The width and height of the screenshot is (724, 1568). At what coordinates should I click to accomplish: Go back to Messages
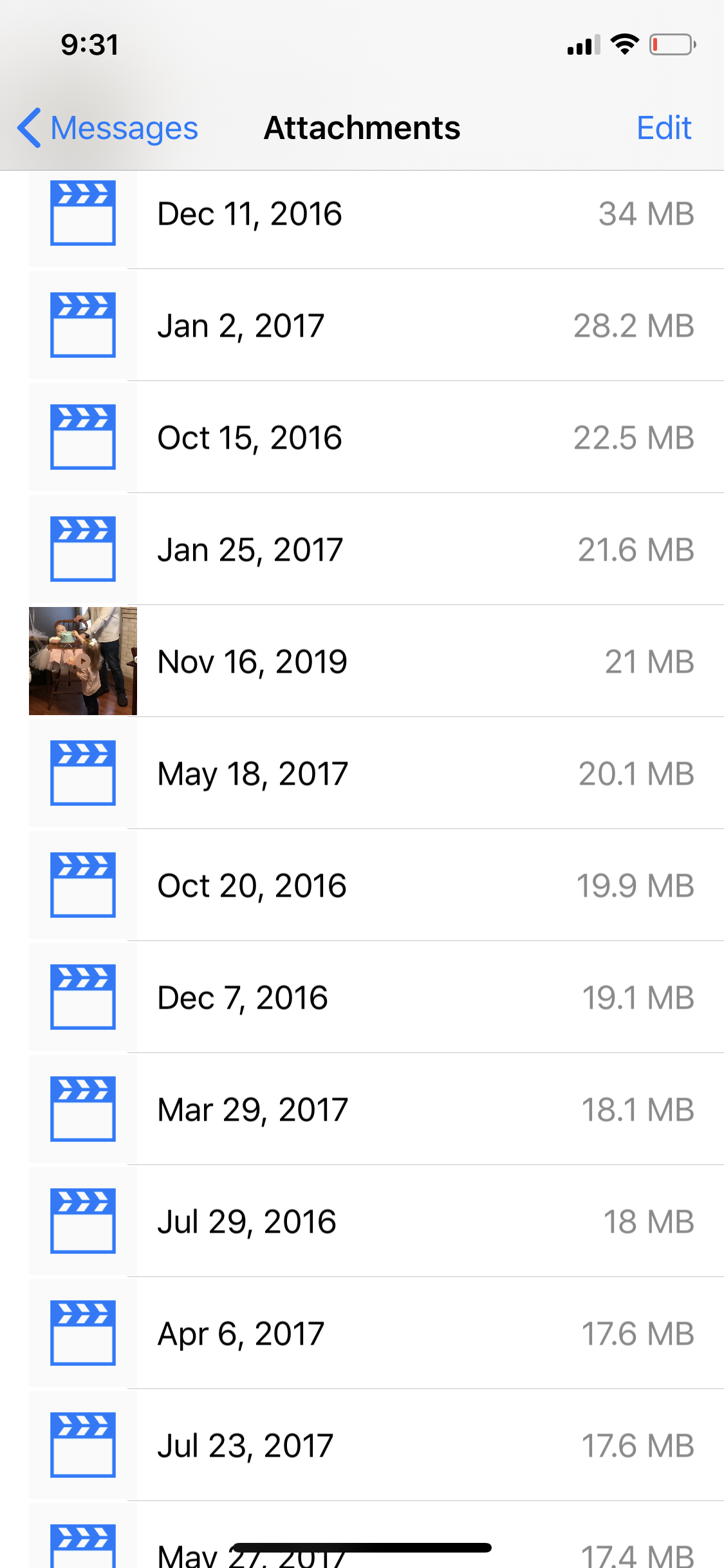coord(108,127)
